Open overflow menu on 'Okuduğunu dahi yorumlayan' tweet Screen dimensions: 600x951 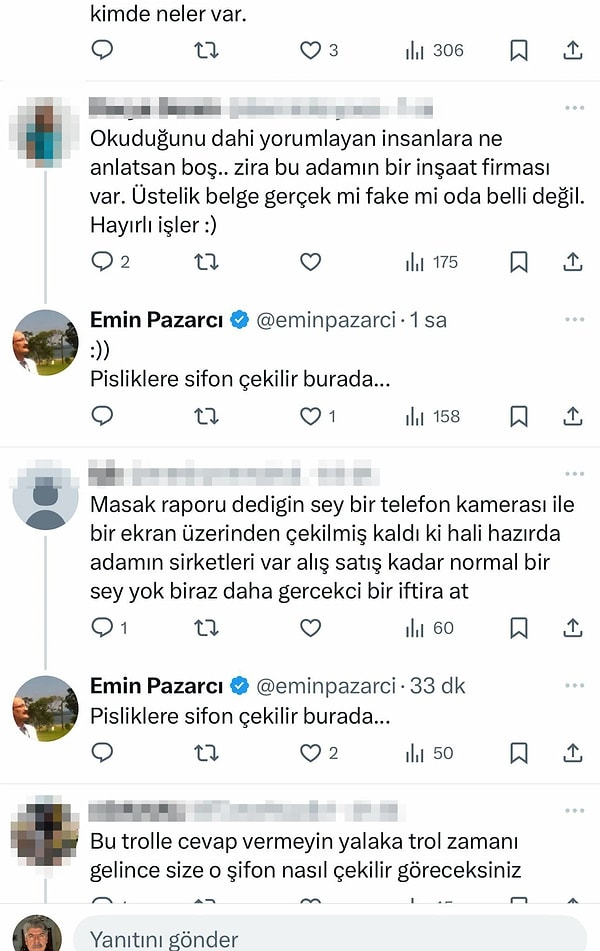[x=574, y=107]
